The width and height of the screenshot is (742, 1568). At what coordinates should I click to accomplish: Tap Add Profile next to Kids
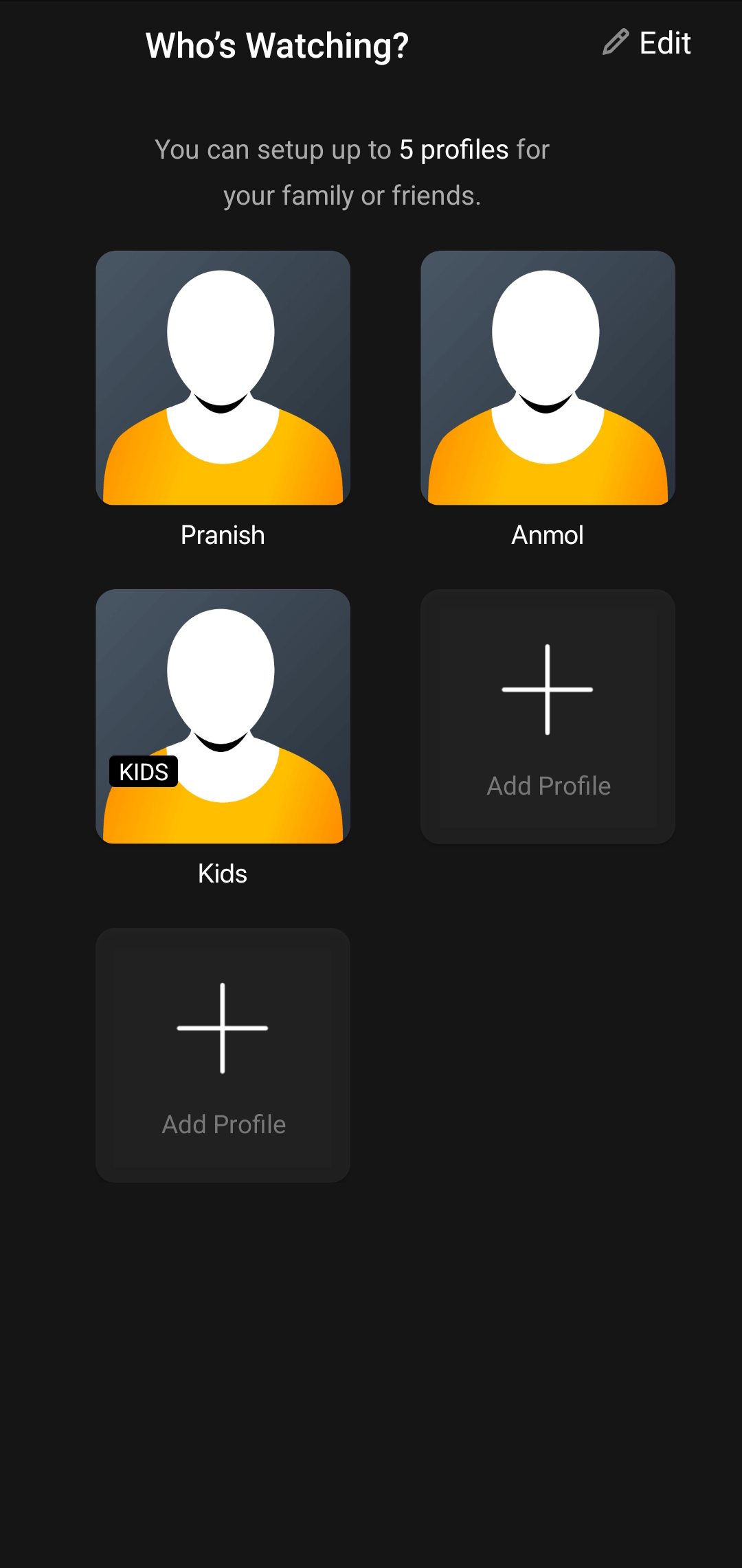click(x=548, y=716)
